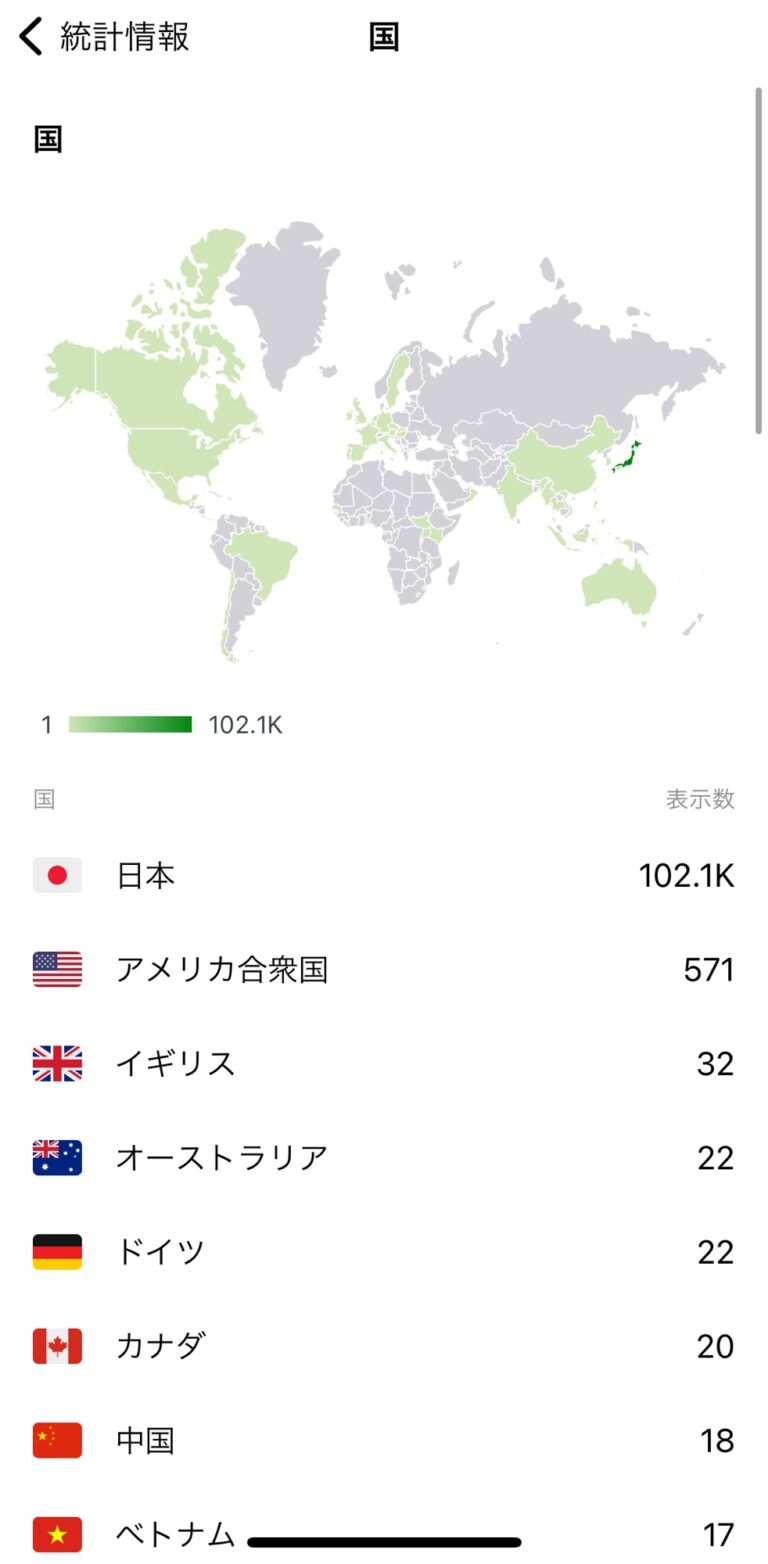Go back to 統計情報

(x=100, y=37)
